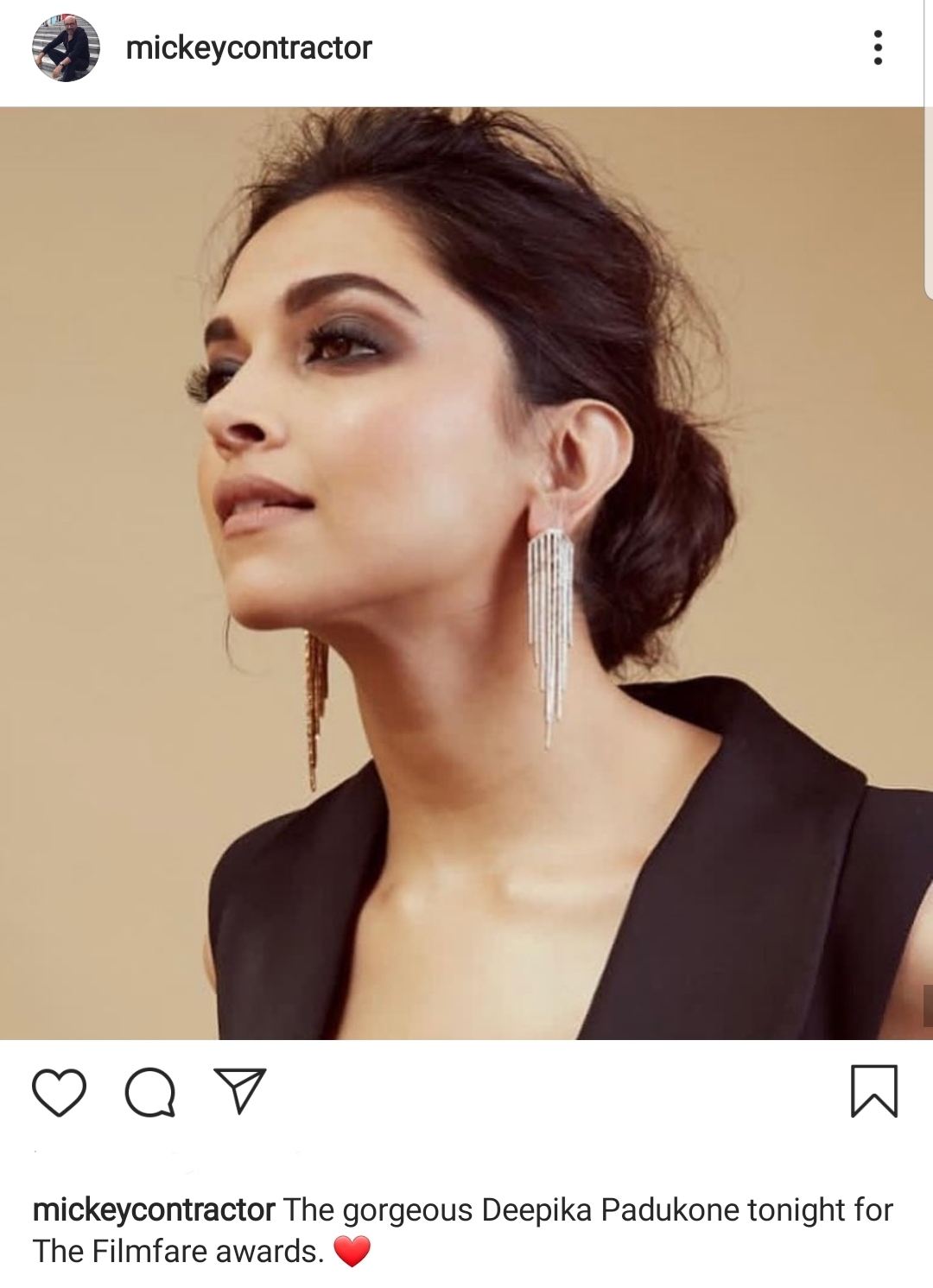Screen dimensions: 933x1288
Task: Like this post with the heart icon
Action: [x=59, y=1092]
